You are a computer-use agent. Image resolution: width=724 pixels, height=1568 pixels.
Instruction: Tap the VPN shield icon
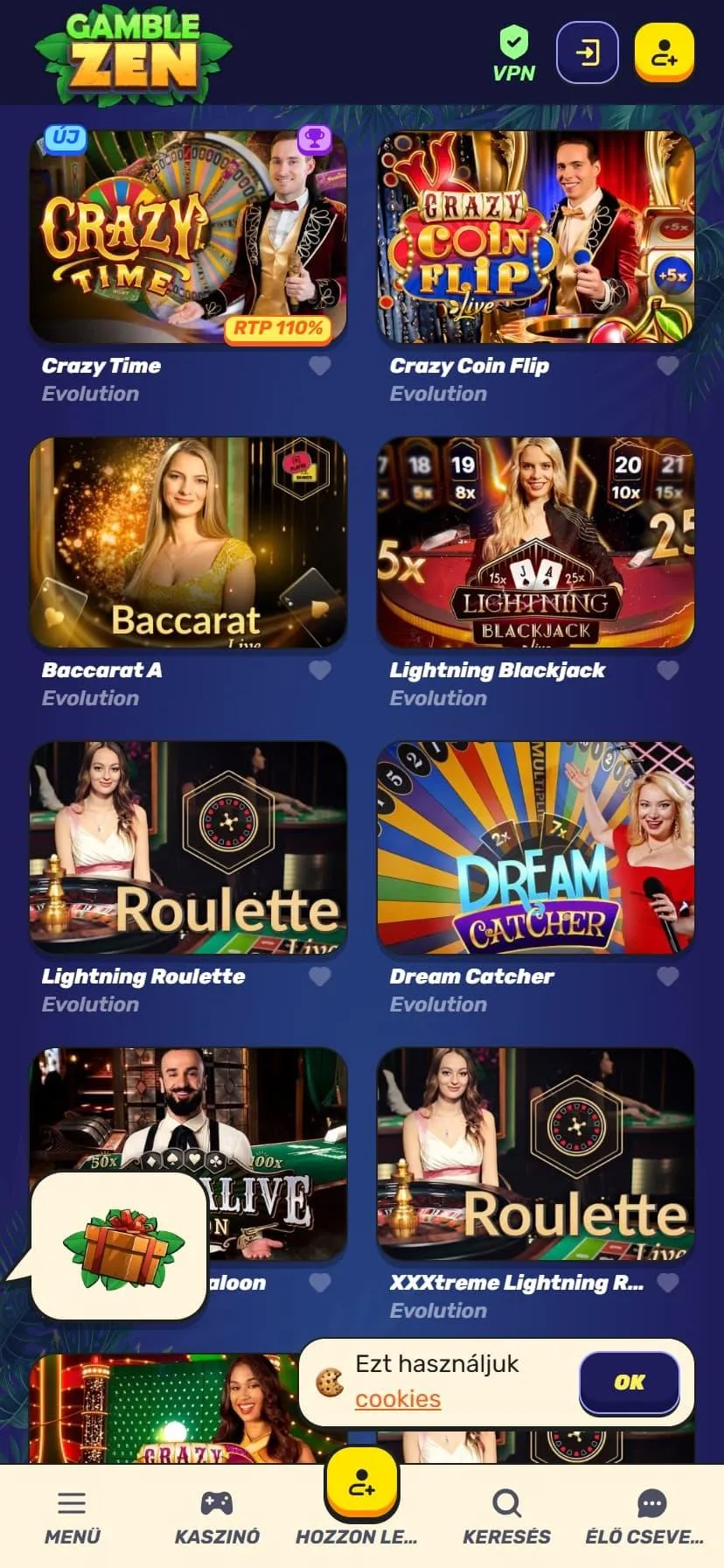514,54
